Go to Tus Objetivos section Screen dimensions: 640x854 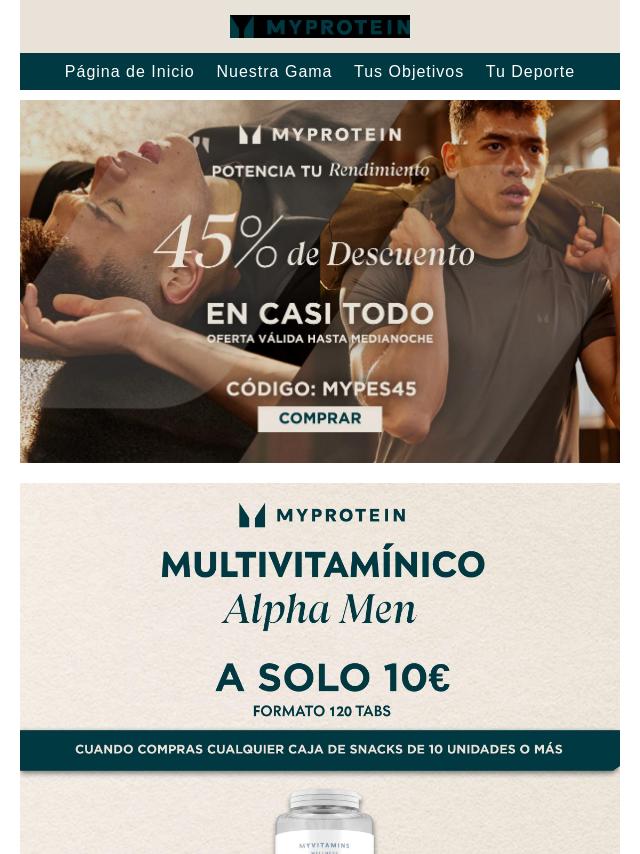(408, 72)
